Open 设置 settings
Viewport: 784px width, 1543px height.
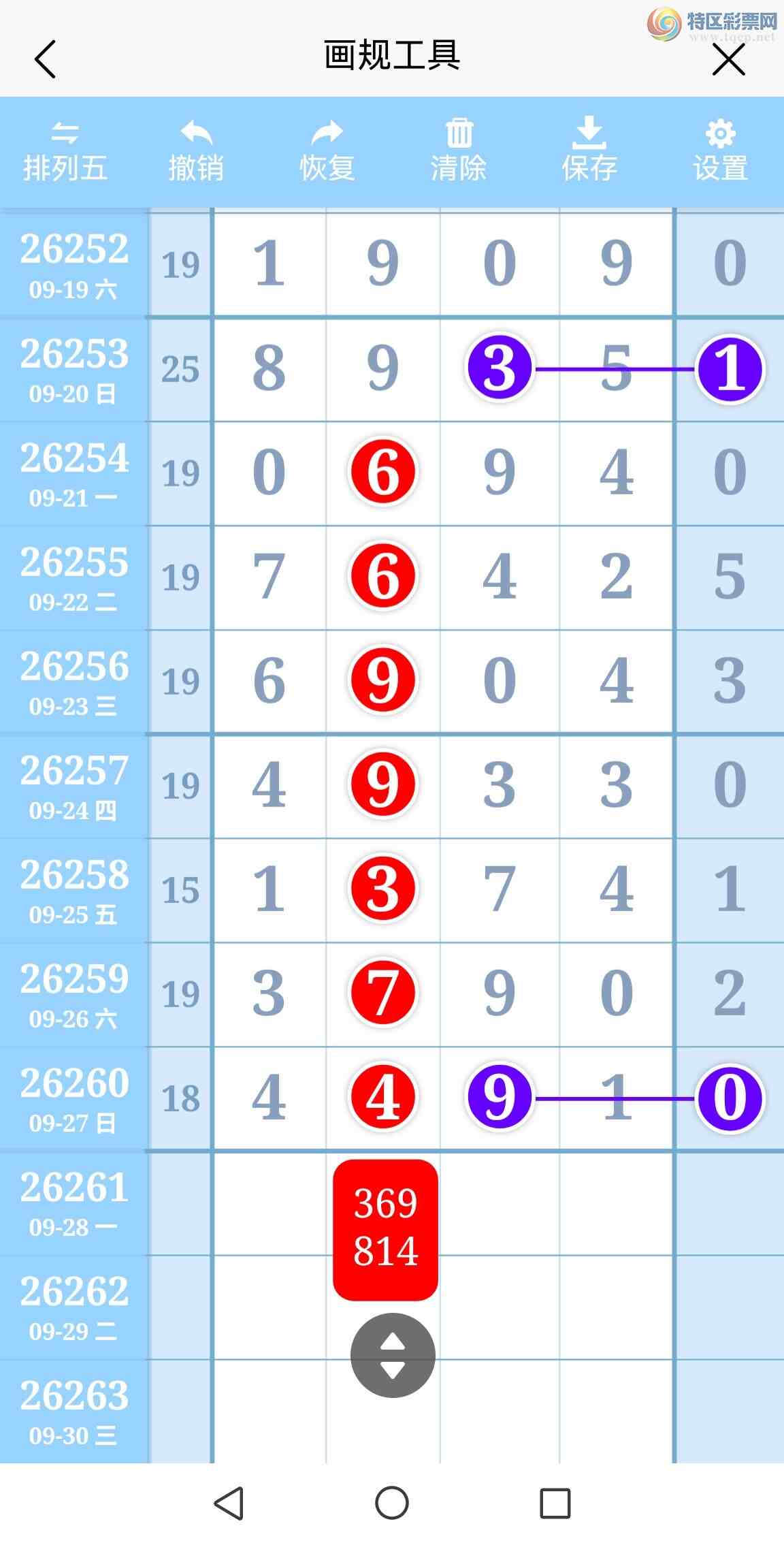[x=721, y=153]
